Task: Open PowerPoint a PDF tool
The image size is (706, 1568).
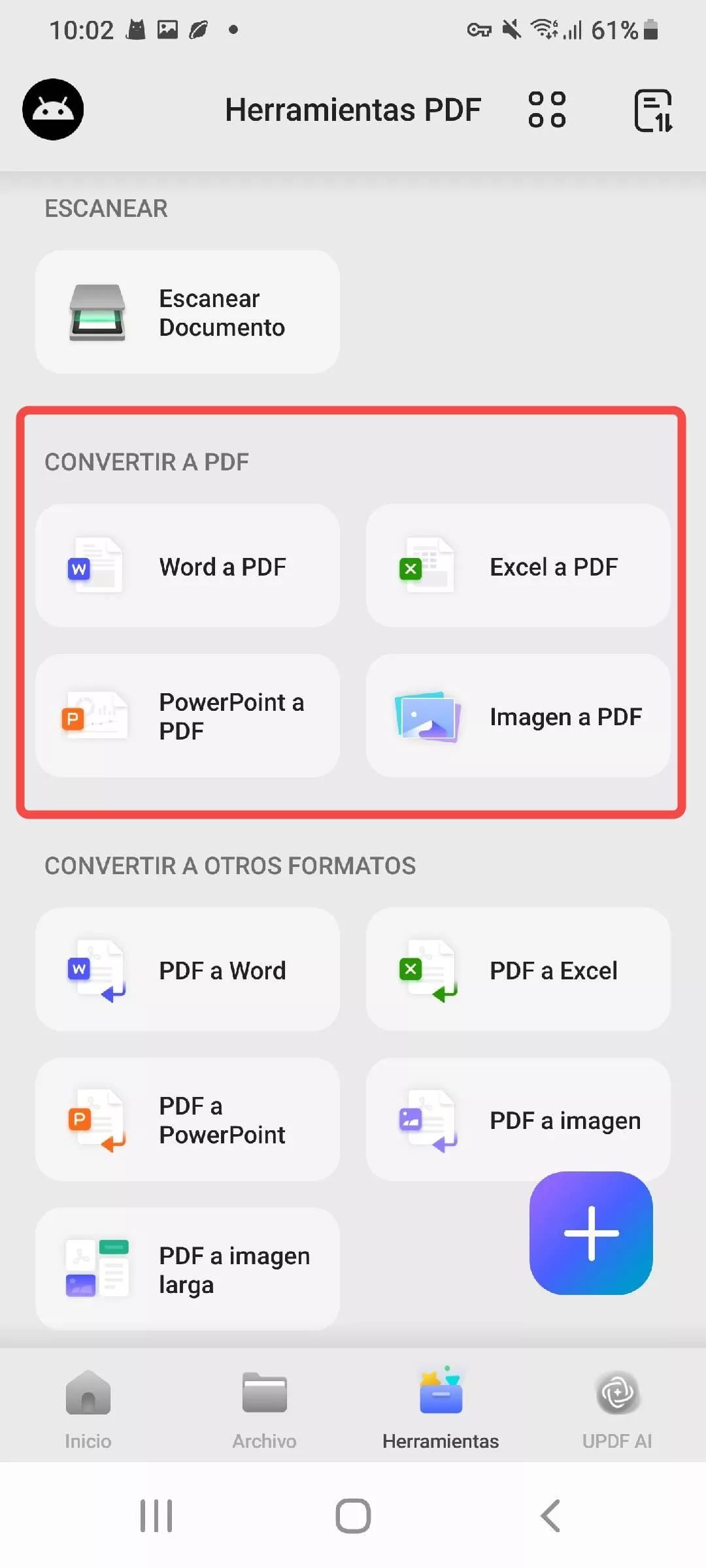Action: [x=188, y=716]
